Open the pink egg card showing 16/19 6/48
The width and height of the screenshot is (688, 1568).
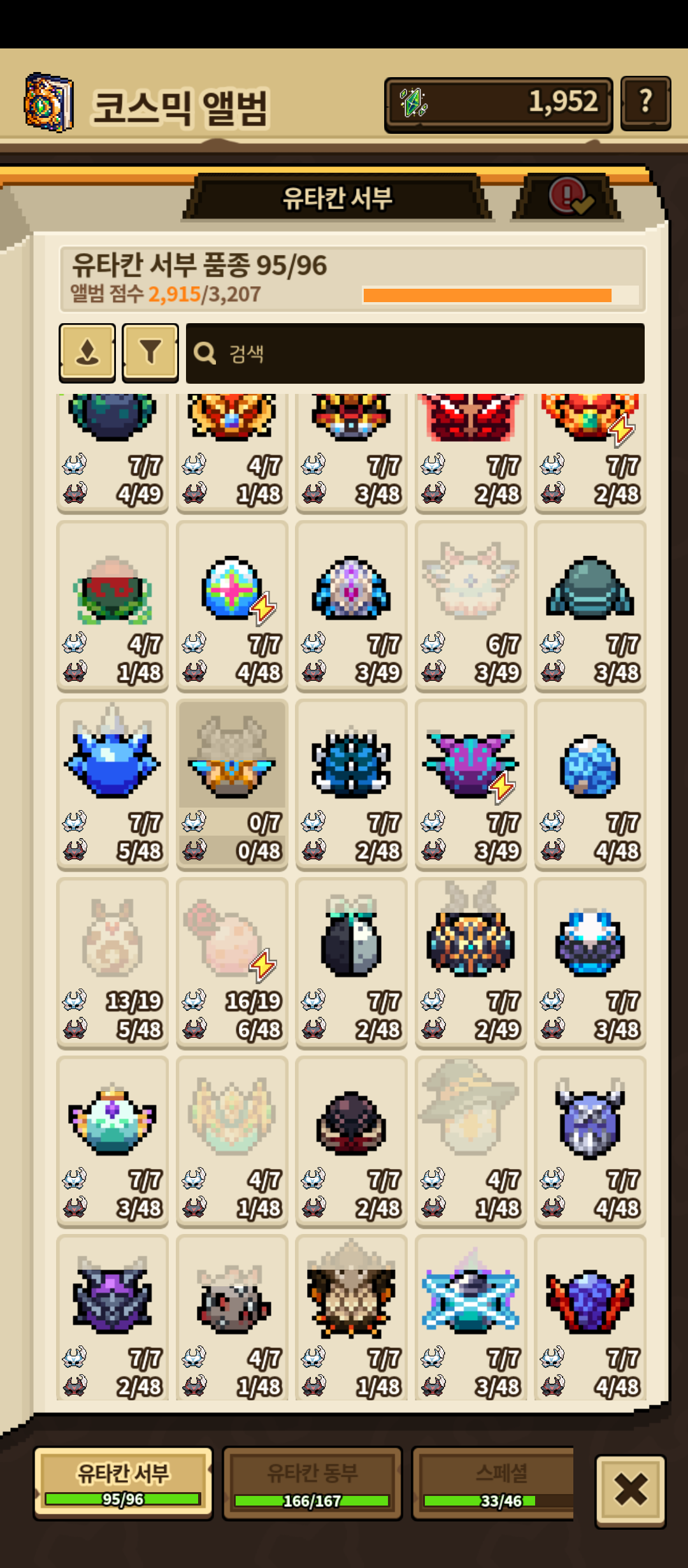pos(232,962)
